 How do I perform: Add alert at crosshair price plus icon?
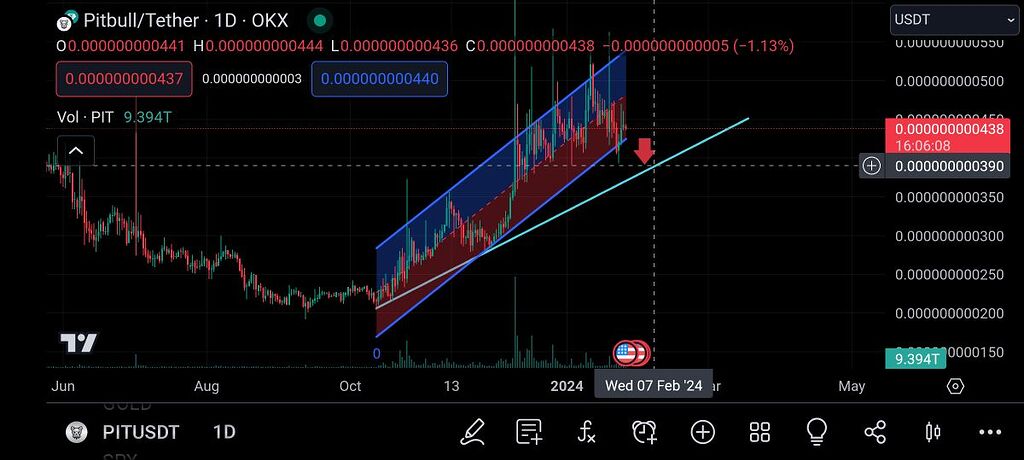tap(872, 165)
